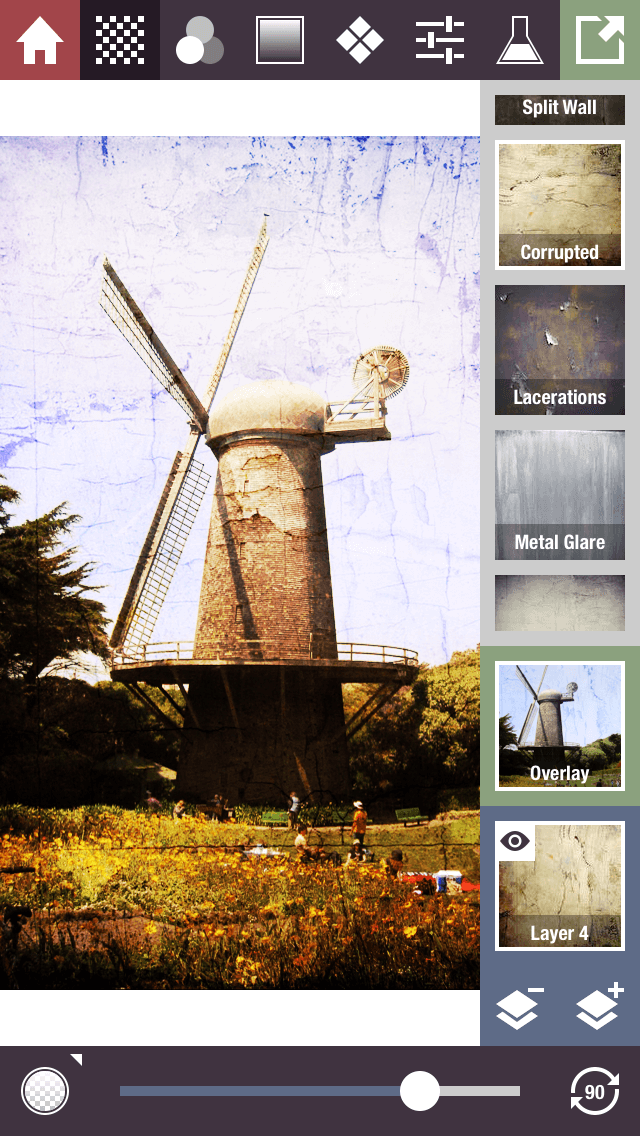640x1136 pixels.
Task: Toggle Layer 4 visibility eye
Action: click(516, 842)
